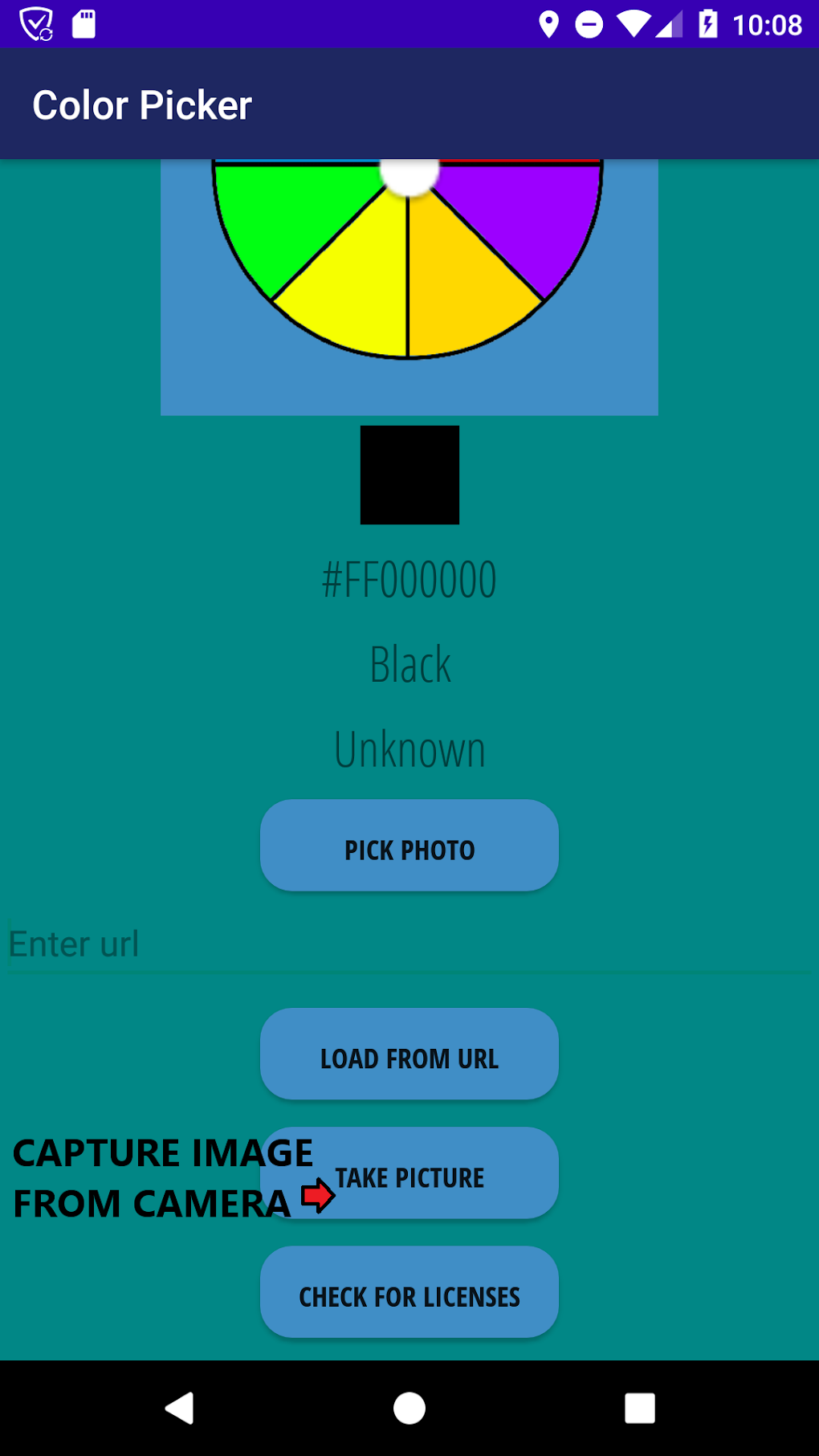Tap the SD card icon in status bar
This screenshot has height=1456, width=819.
83,24
